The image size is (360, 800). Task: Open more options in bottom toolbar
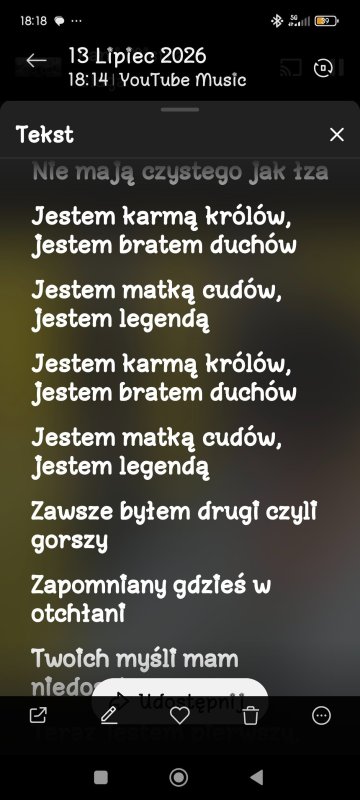pos(321,715)
